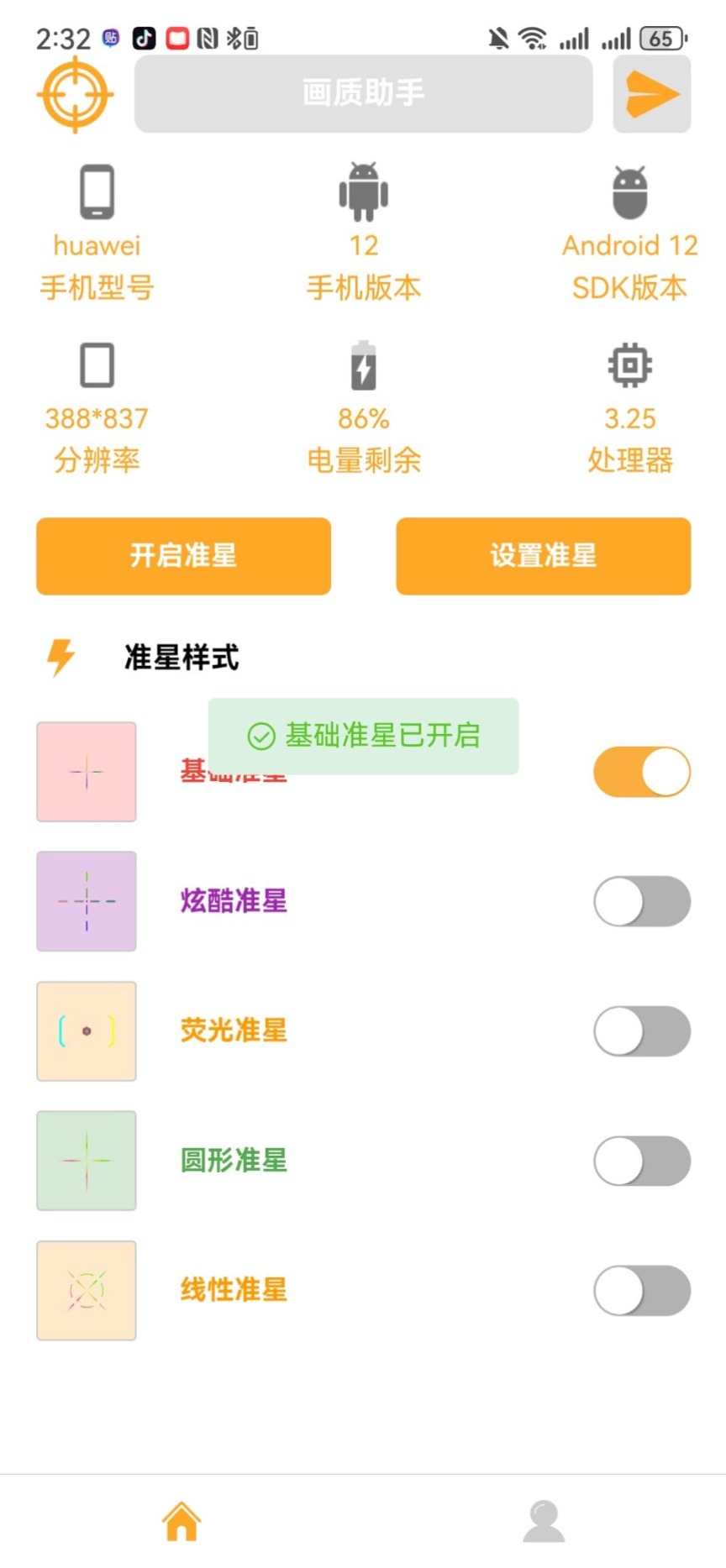This screenshot has height=1568, width=726.
Task: Click the battery icon above 电量剩余
Action: point(363,367)
